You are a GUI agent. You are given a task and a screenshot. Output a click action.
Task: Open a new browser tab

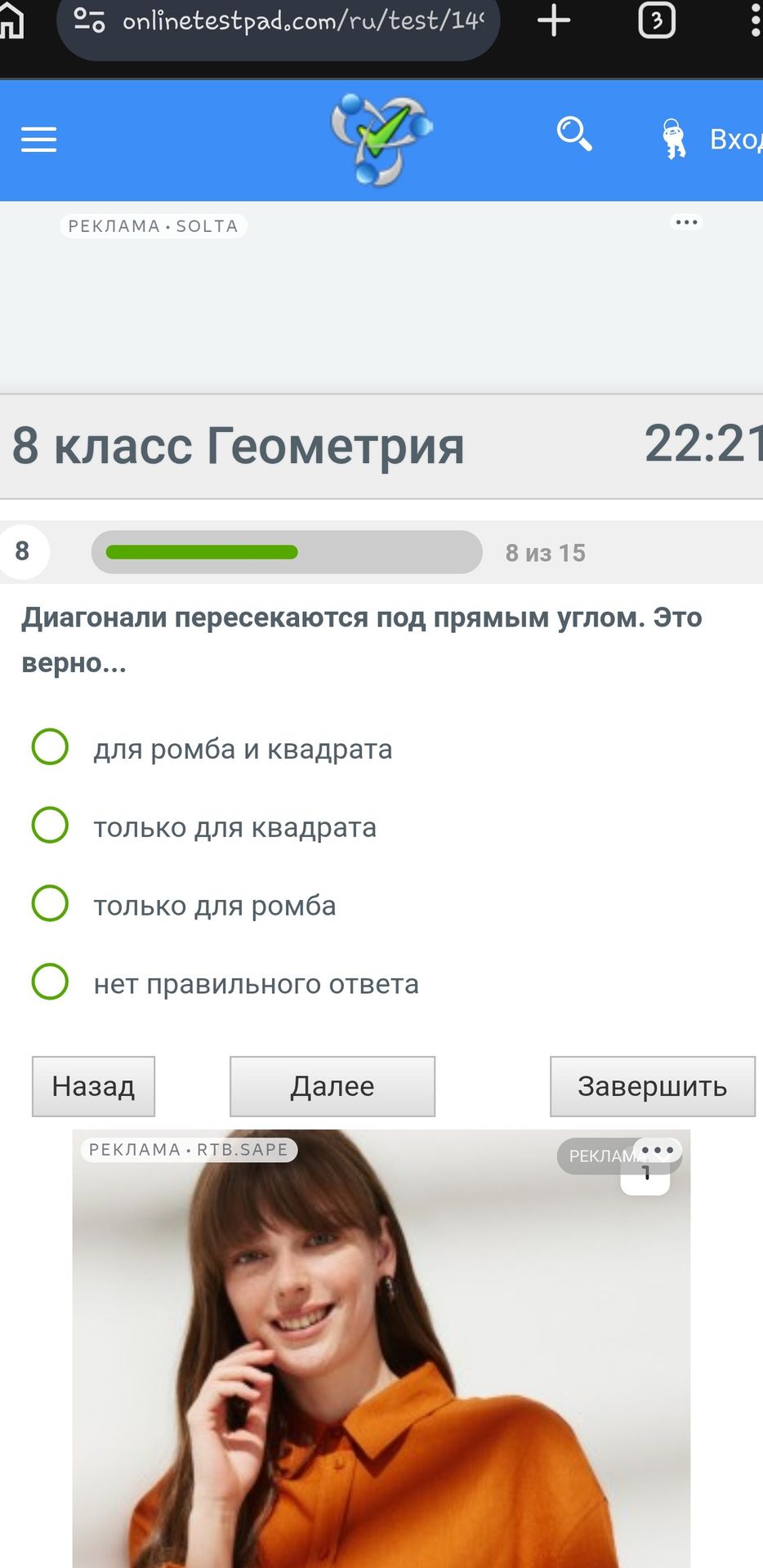(x=554, y=20)
